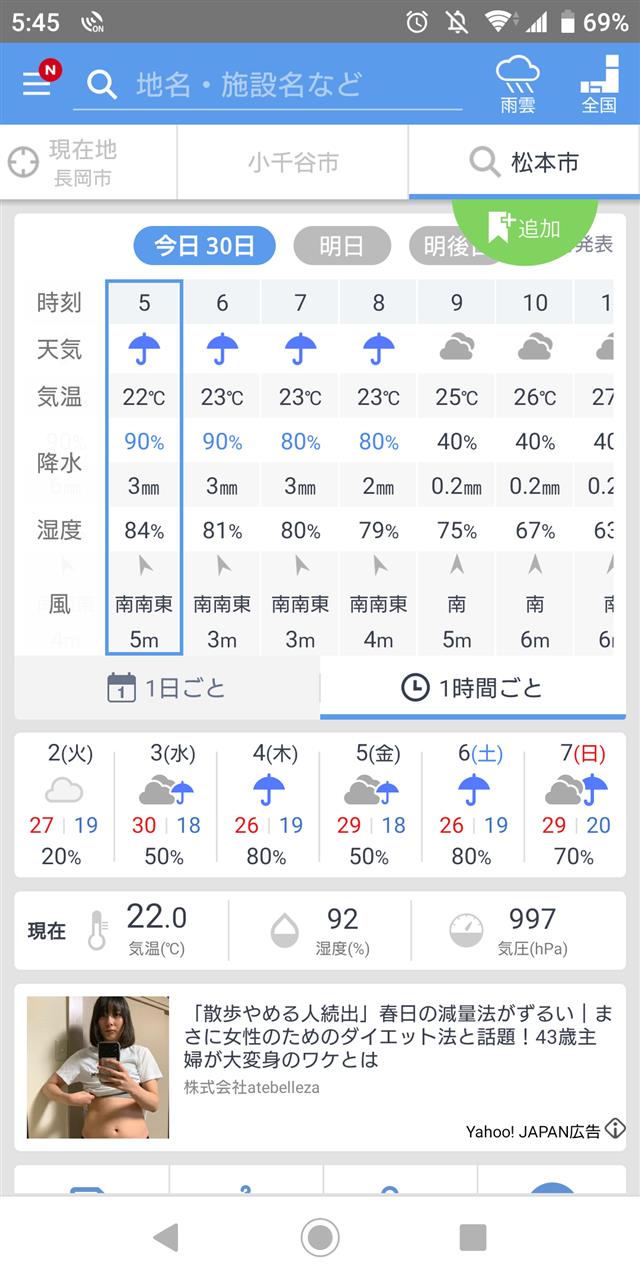The height and width of the screenshot is (1280, 640).
Task: Open the 雨雲 rain radar
Action: 517,84
